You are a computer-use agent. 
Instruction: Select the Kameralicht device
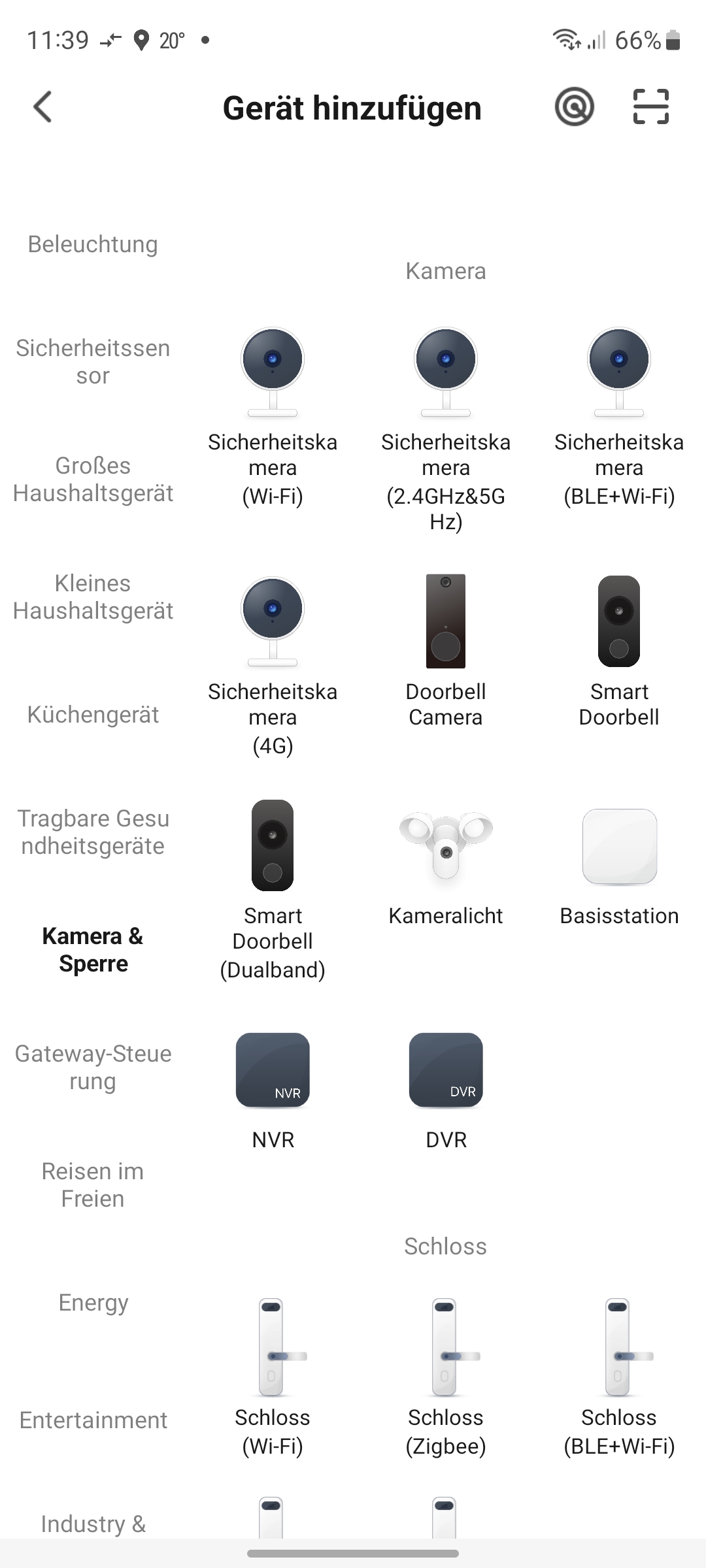click(x=446, y=862)
